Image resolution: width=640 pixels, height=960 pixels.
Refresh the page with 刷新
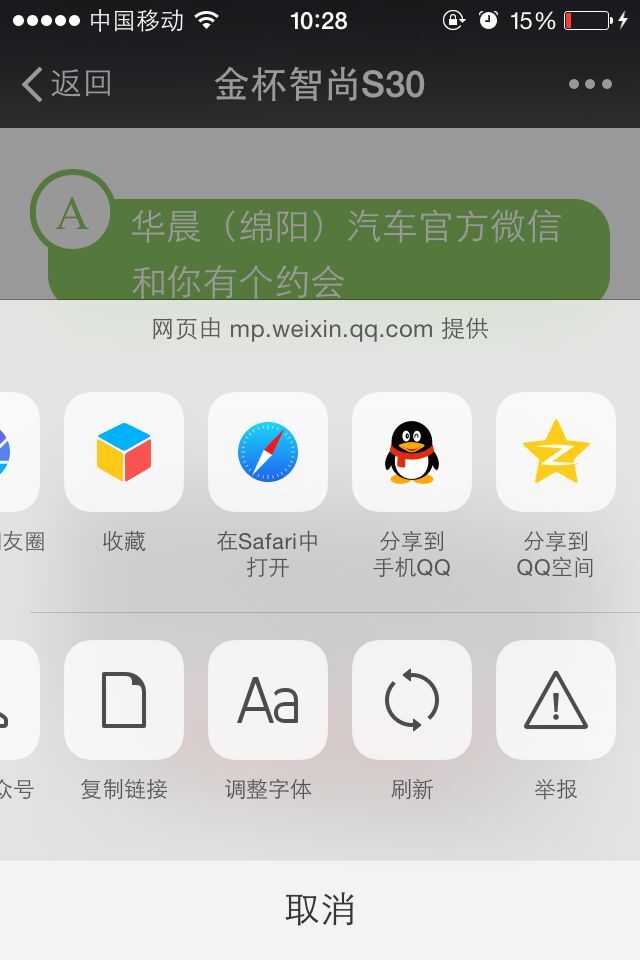tap(412, 700)
